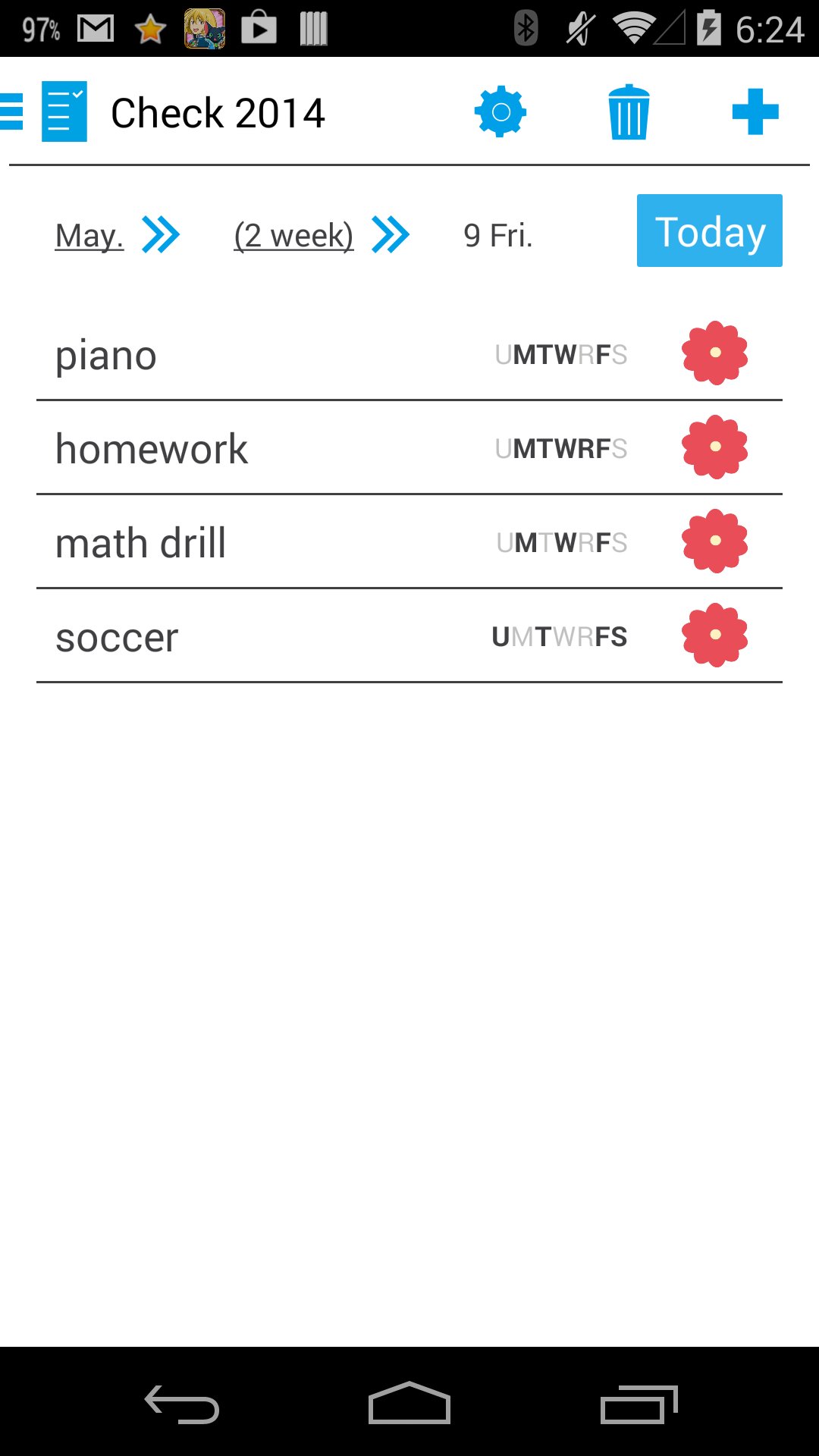Tap the flower sticker next to piano
This screenshot has width=819, height=1456.
[x=715, y=353]
